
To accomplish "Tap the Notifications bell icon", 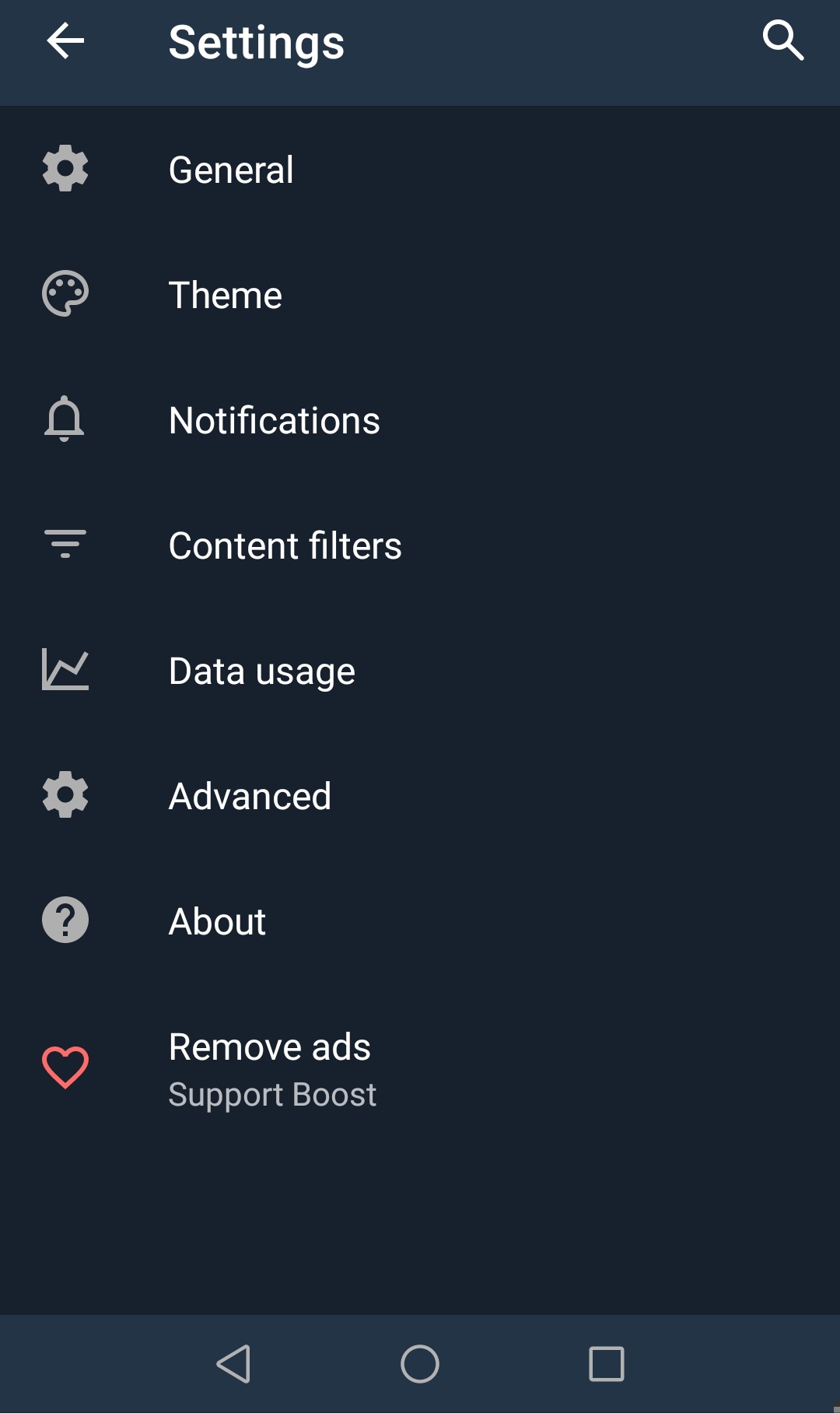I will (x=65, y=420).
